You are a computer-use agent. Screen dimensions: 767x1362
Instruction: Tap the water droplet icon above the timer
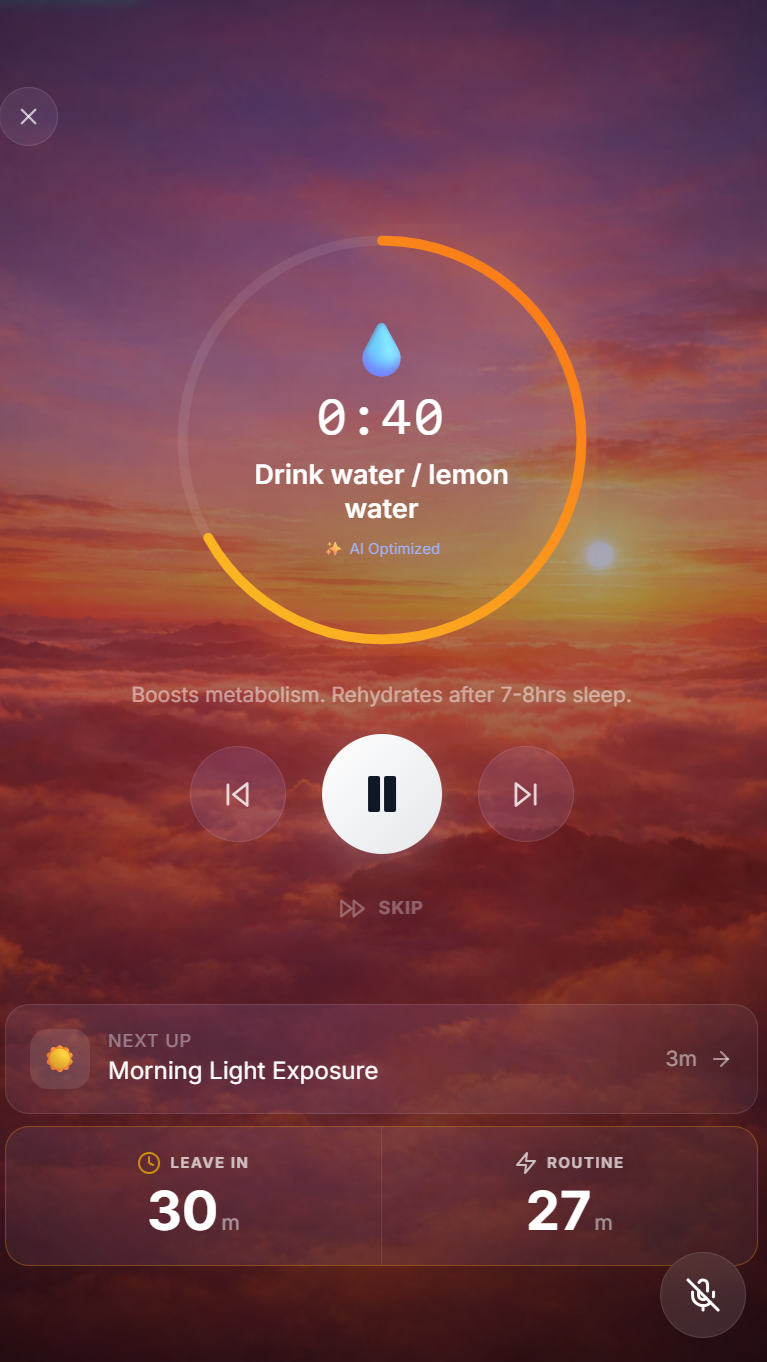coord(381,349)
